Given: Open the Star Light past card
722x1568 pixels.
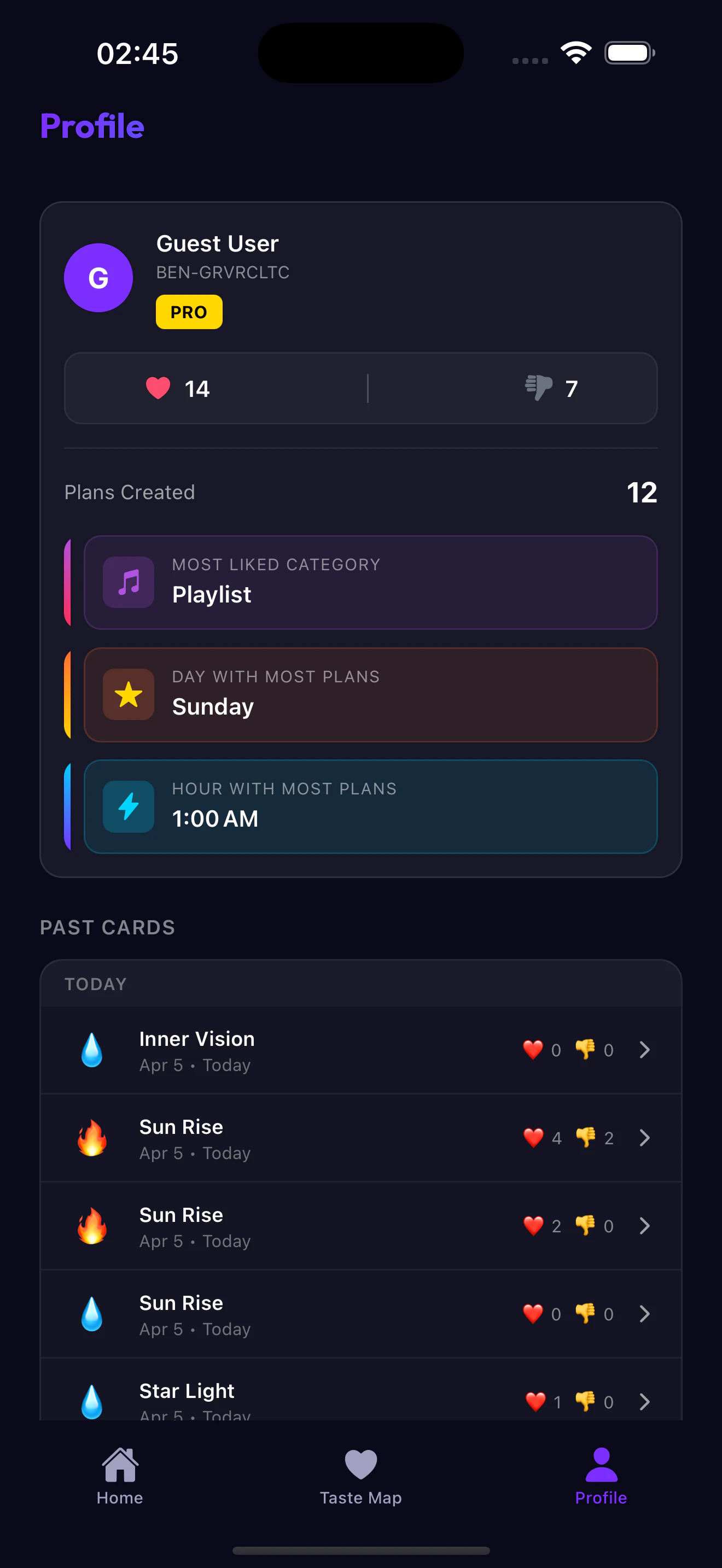Looking at the screenshot, I should point(360,1398).
